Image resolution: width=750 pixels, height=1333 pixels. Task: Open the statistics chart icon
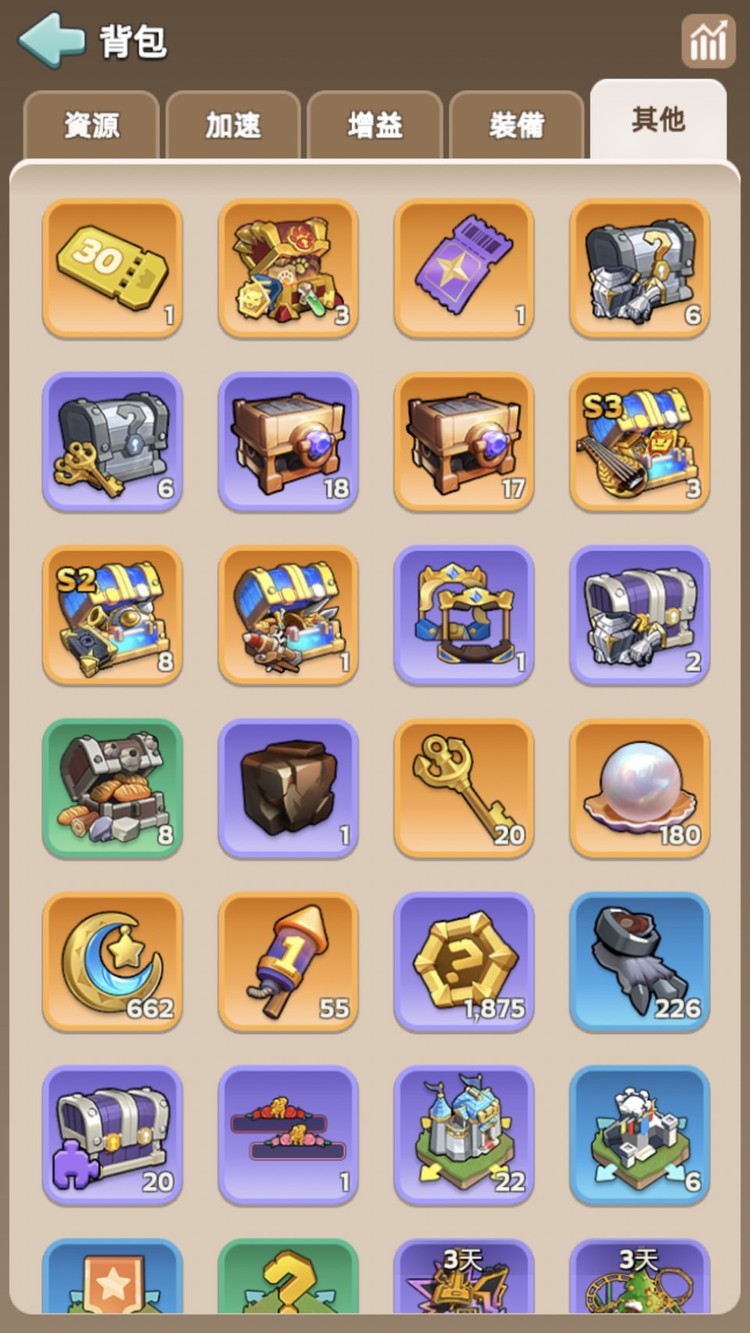click(708, 41)
